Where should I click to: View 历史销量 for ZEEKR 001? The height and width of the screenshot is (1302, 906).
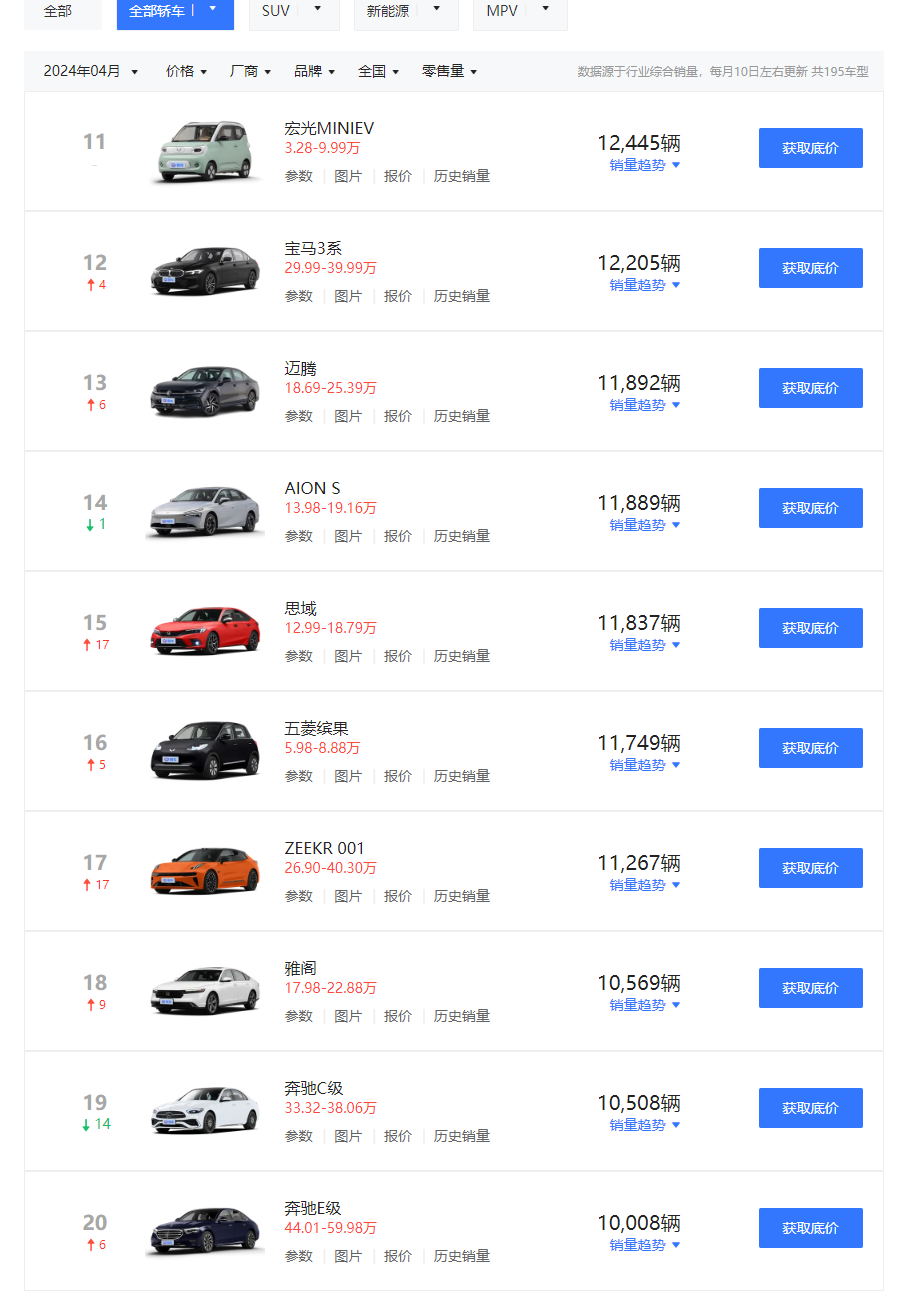pos(461,895)
